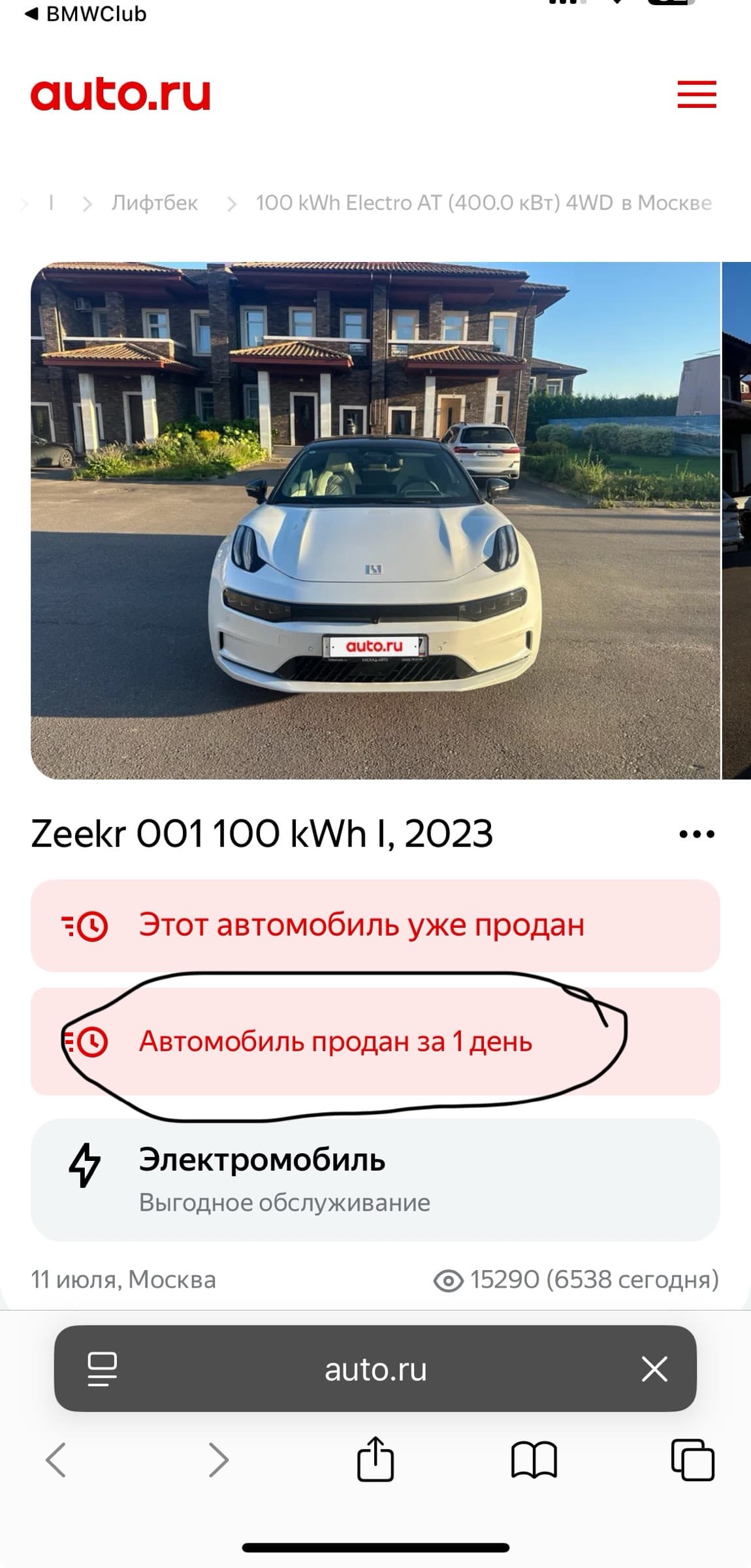Open the 100 kWh Electro AT breadcrumb
The height and width of the screenshot is (1568, 751).
pyautogui.click(x=483, y=203)
